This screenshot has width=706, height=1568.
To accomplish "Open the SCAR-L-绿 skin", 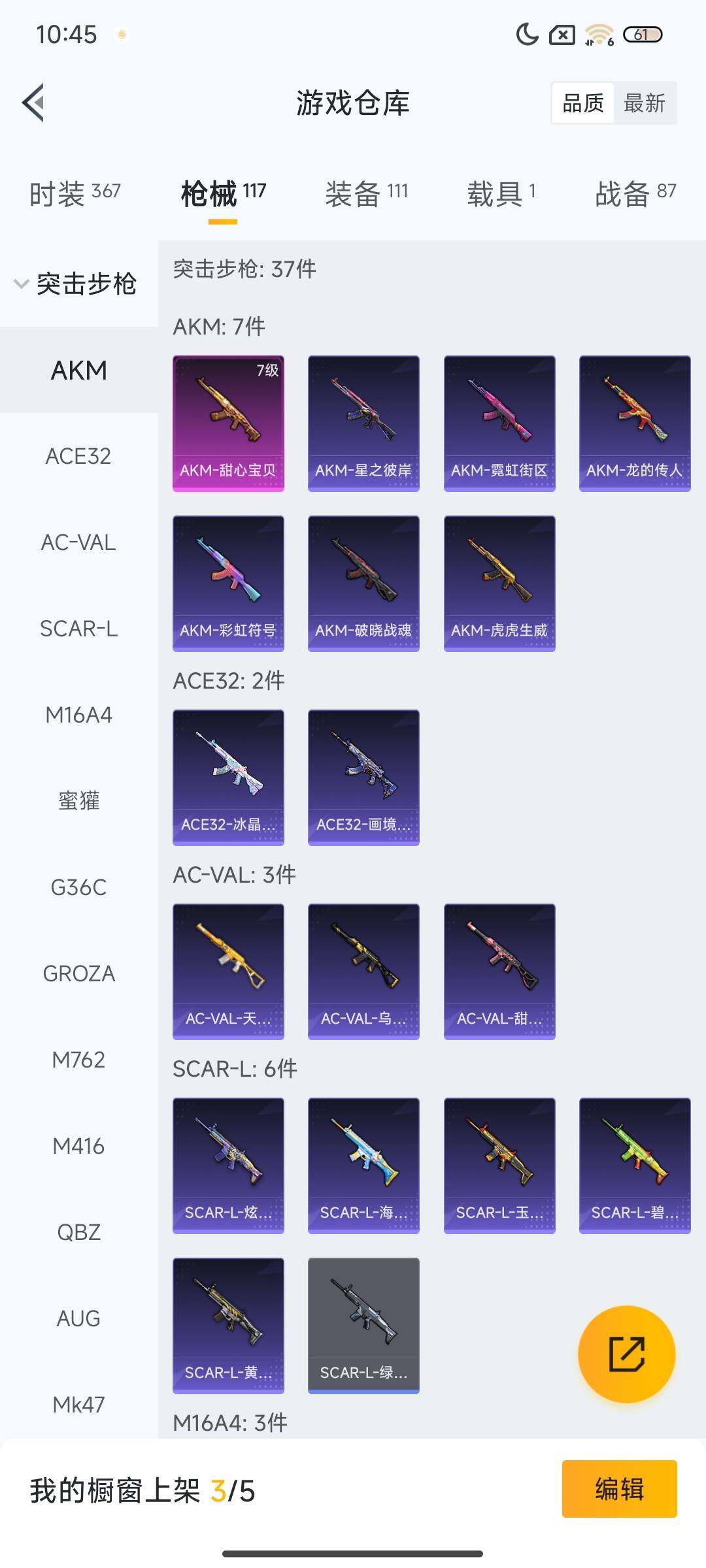I will tap(363, 1326).
